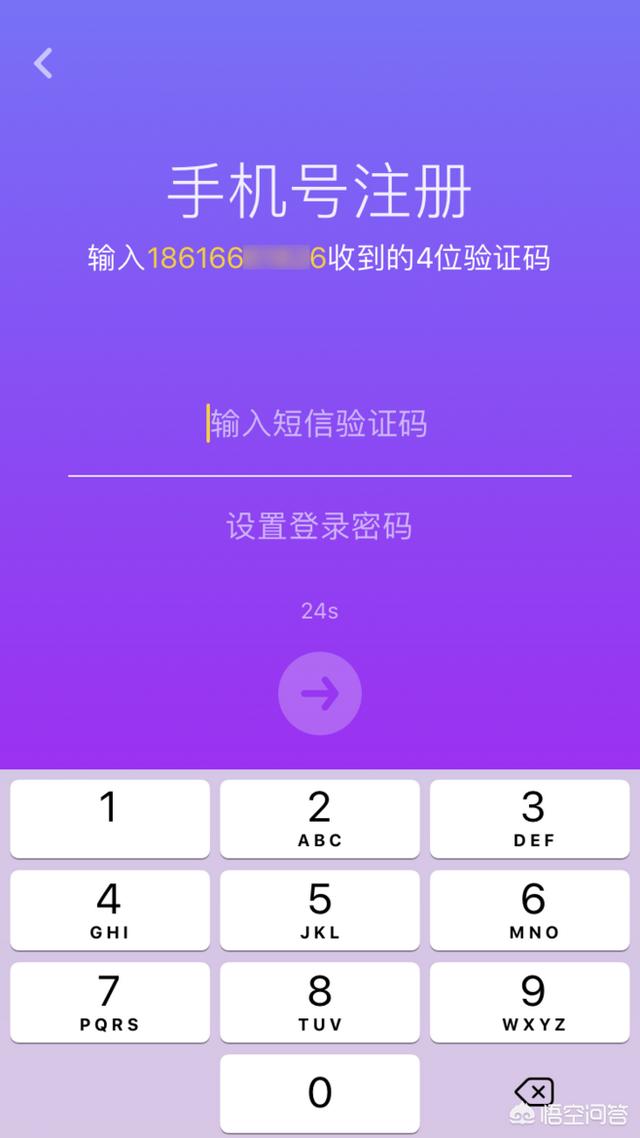This screenshot has height=1138, width=640.
Task: Type digit 0 on the keypad
Action: pos(319,1092)
